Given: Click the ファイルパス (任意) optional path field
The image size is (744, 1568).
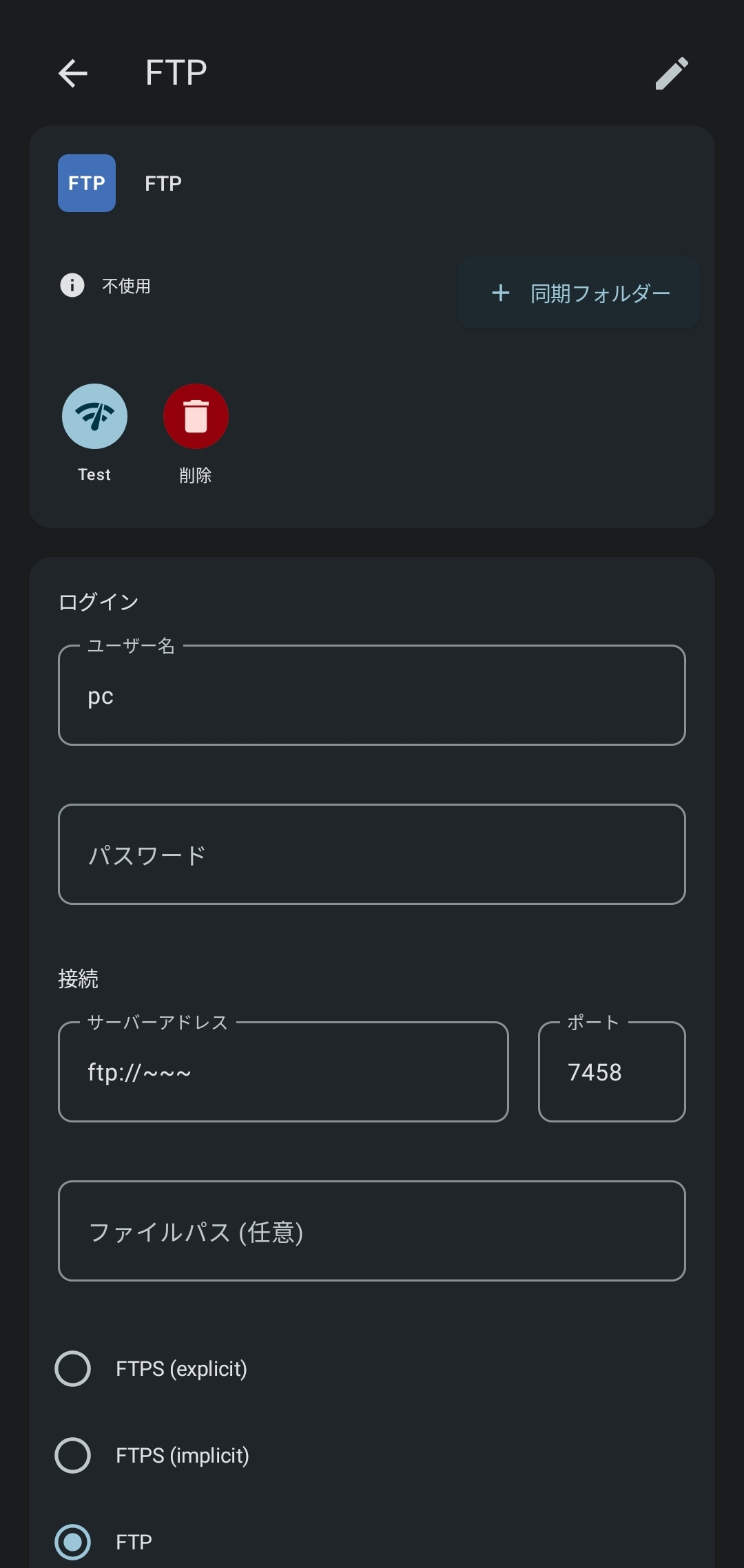Looking at the screenshot, I should 372,1231.
